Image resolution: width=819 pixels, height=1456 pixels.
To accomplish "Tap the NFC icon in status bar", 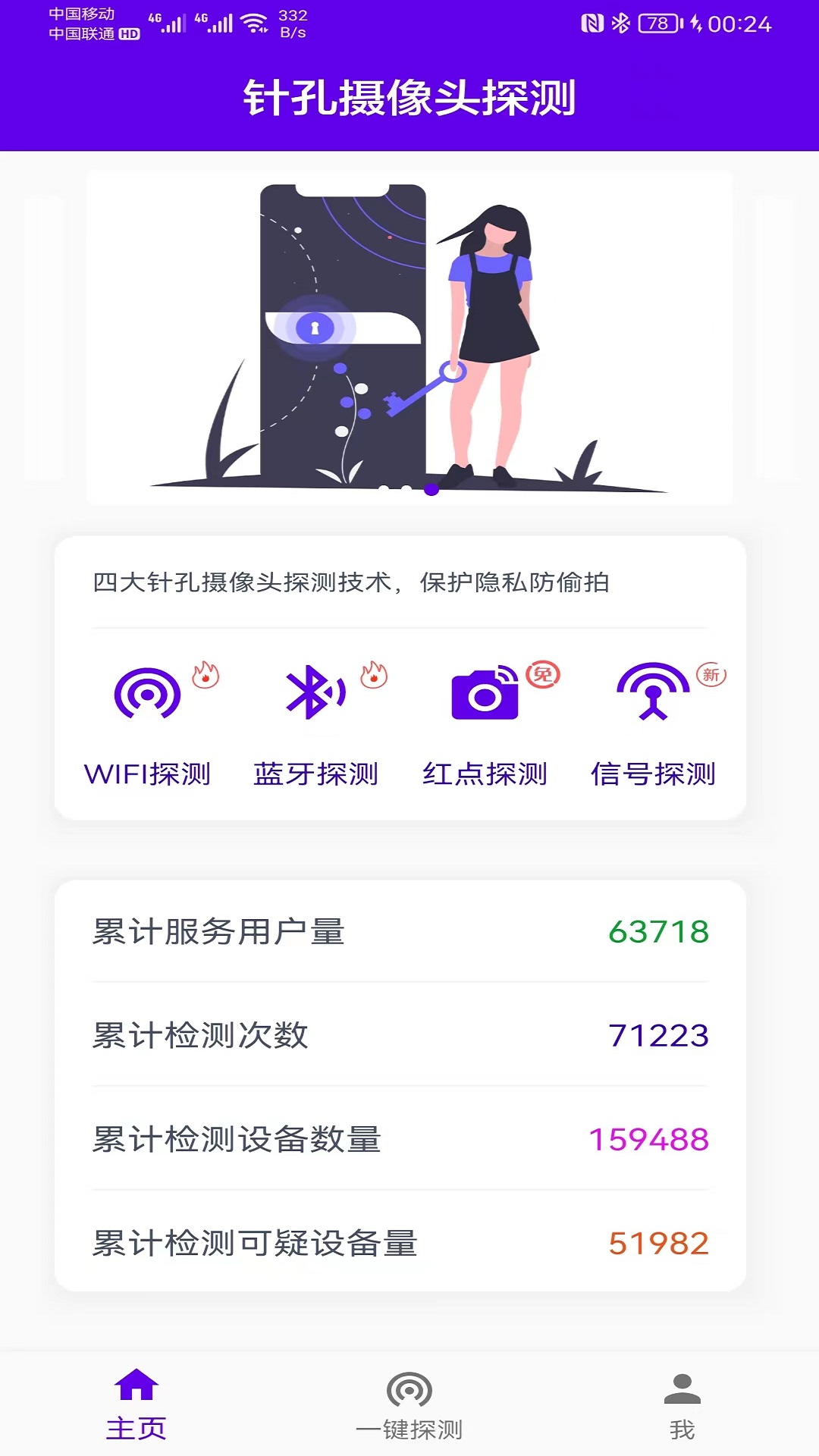I will (x=592, y=24).
